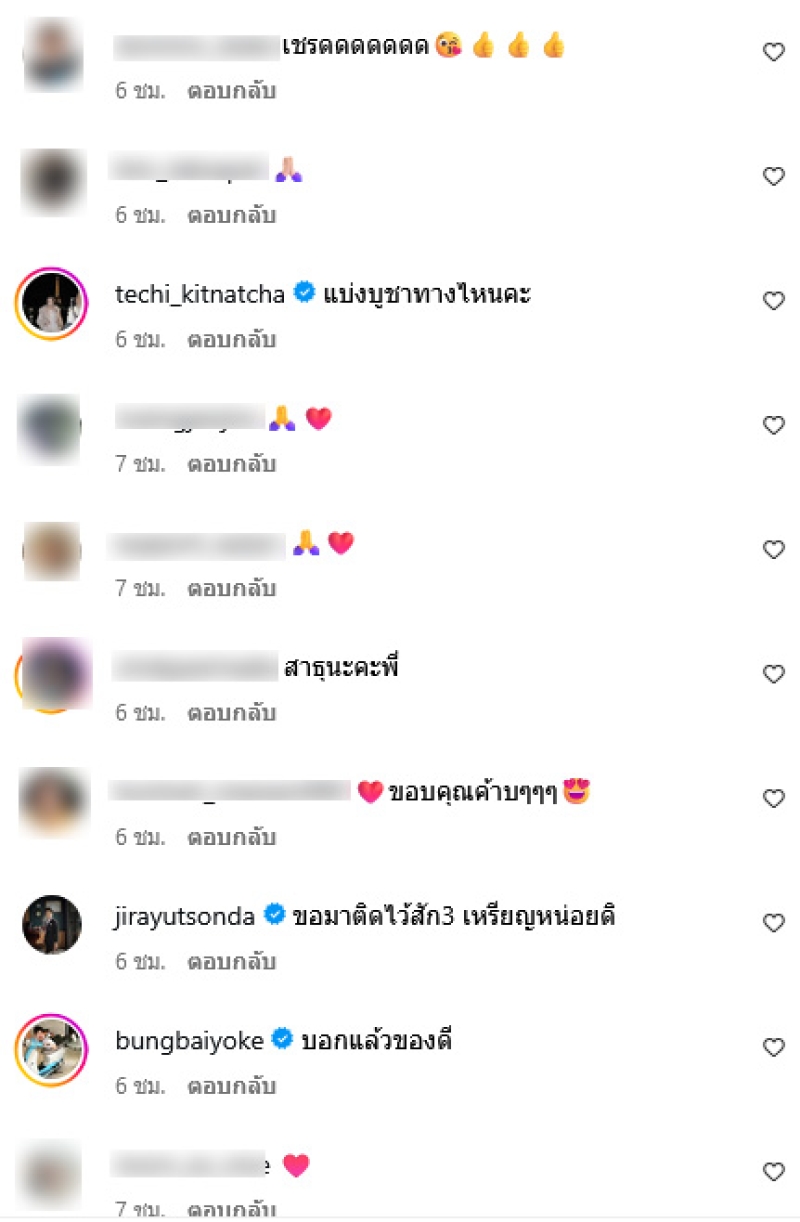Image resolution: width=800 pixels, height=1222 pixels.
Task: Open the bungbaiyoke username link
Action: pos(190,1041)
